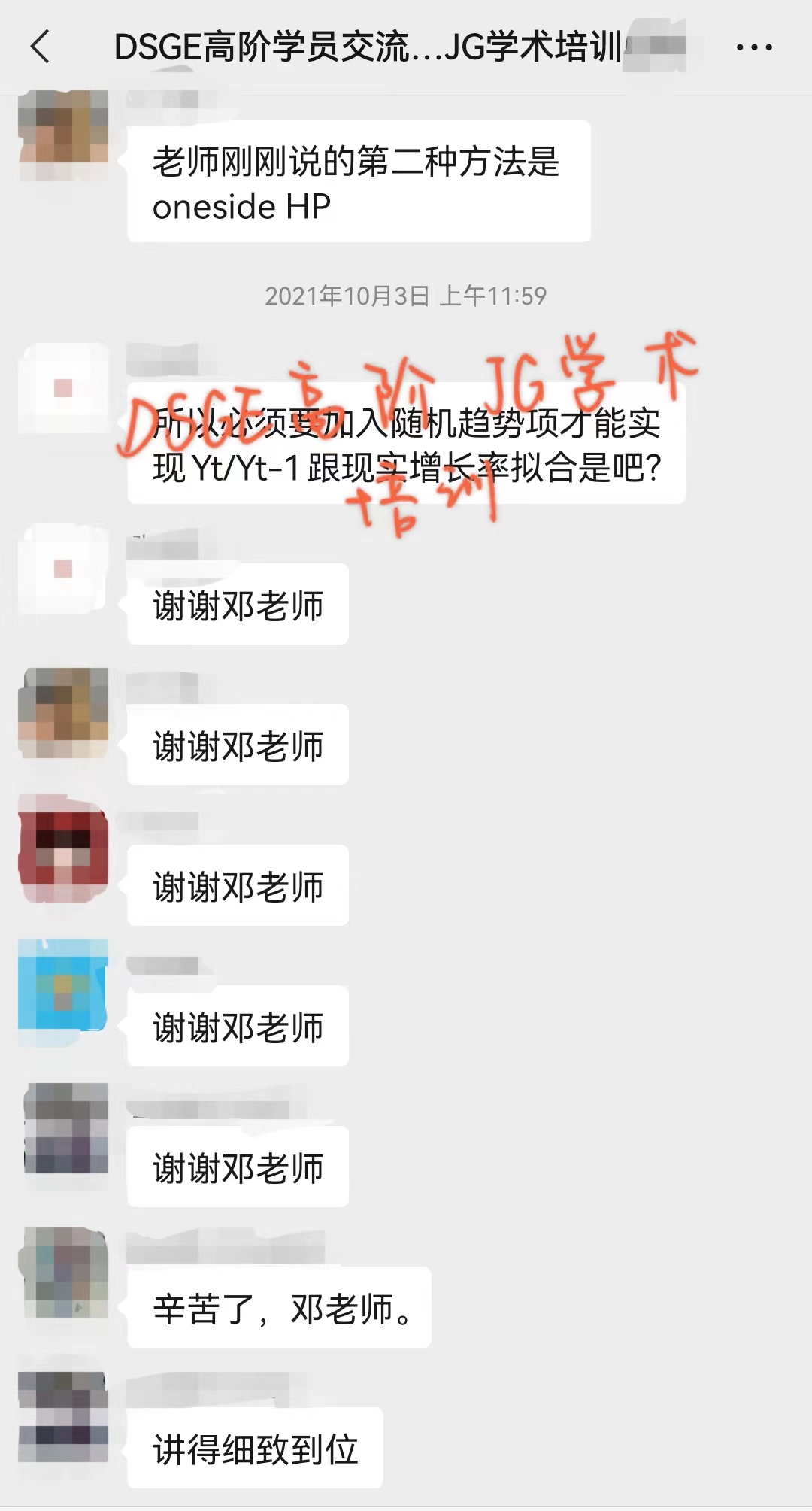This screenshot has width=812, height=1511.
Task: Go back from the DSGE group chat
Action: click(x=41, y=47)
